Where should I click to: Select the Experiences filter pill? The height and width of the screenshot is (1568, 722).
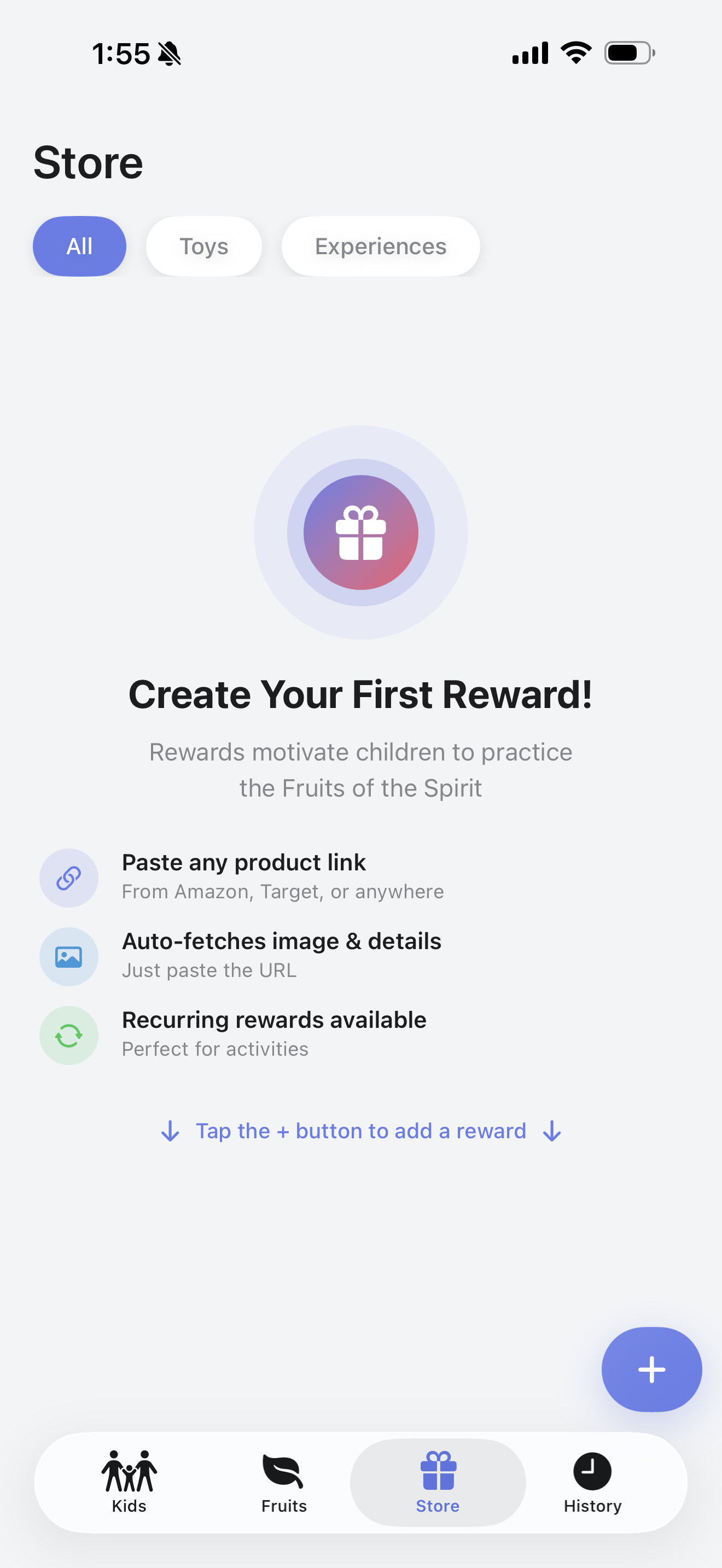click(x=380, y=246)
